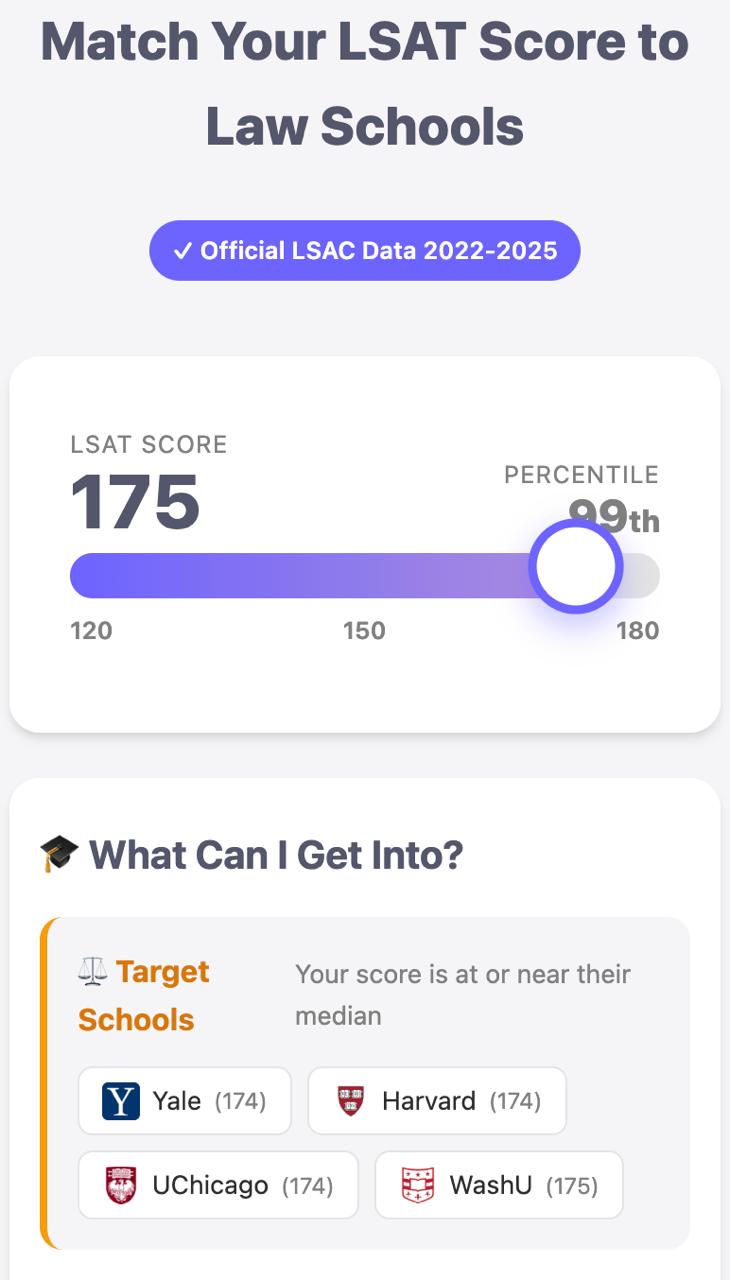This screenshot has height=1280, width=730.
Task: Select the Harvard (174) school chip
Action: [x=437, y=1100]
